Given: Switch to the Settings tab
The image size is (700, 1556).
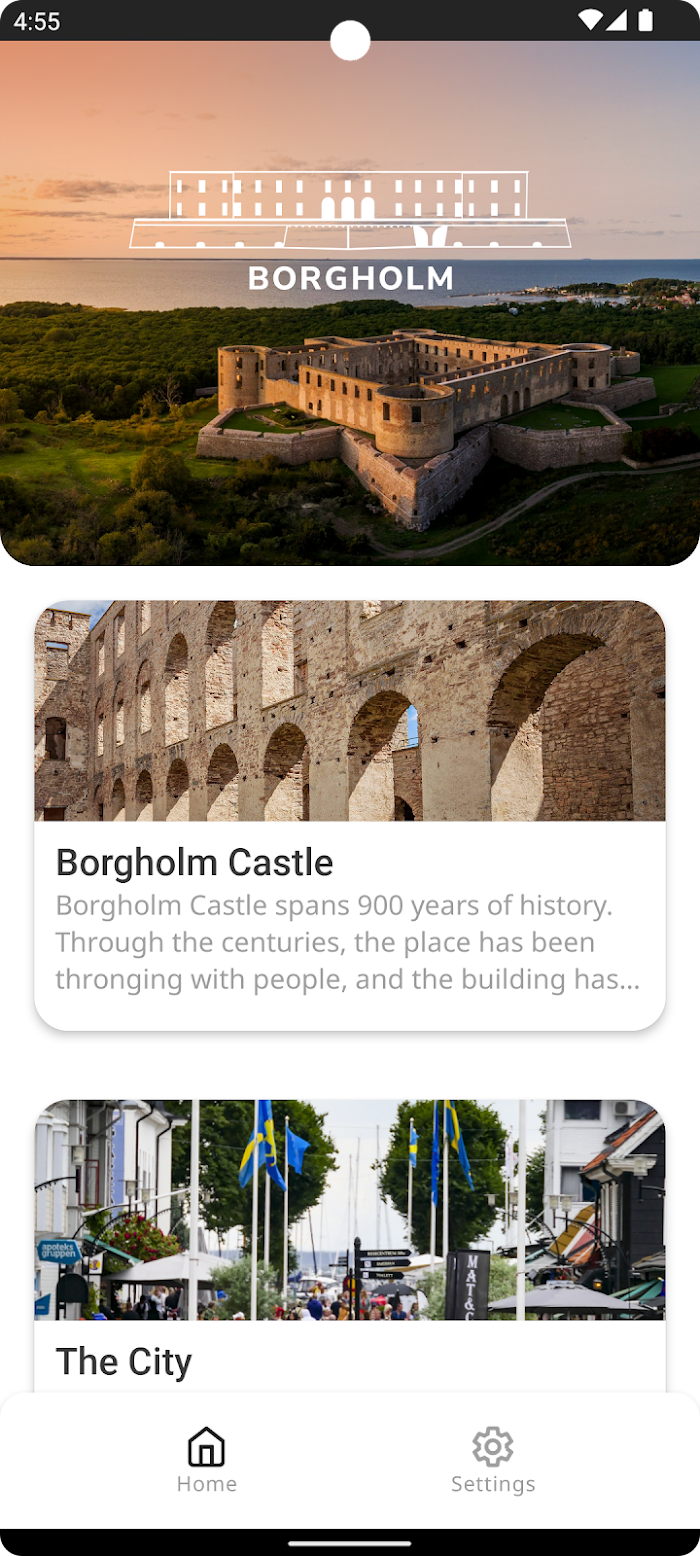Looking at the screenshot, I should (493, 1461).
